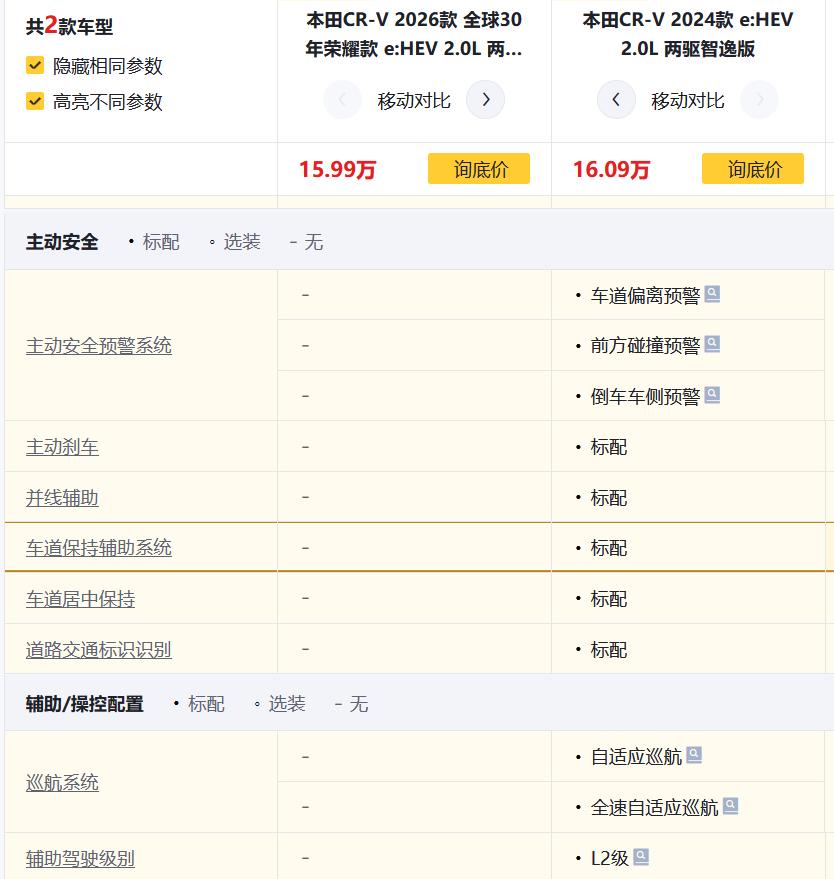Screen dimensions: 834x879
Task: Open the 并线辅助 parameter link
Action: (x=62, y=498)
